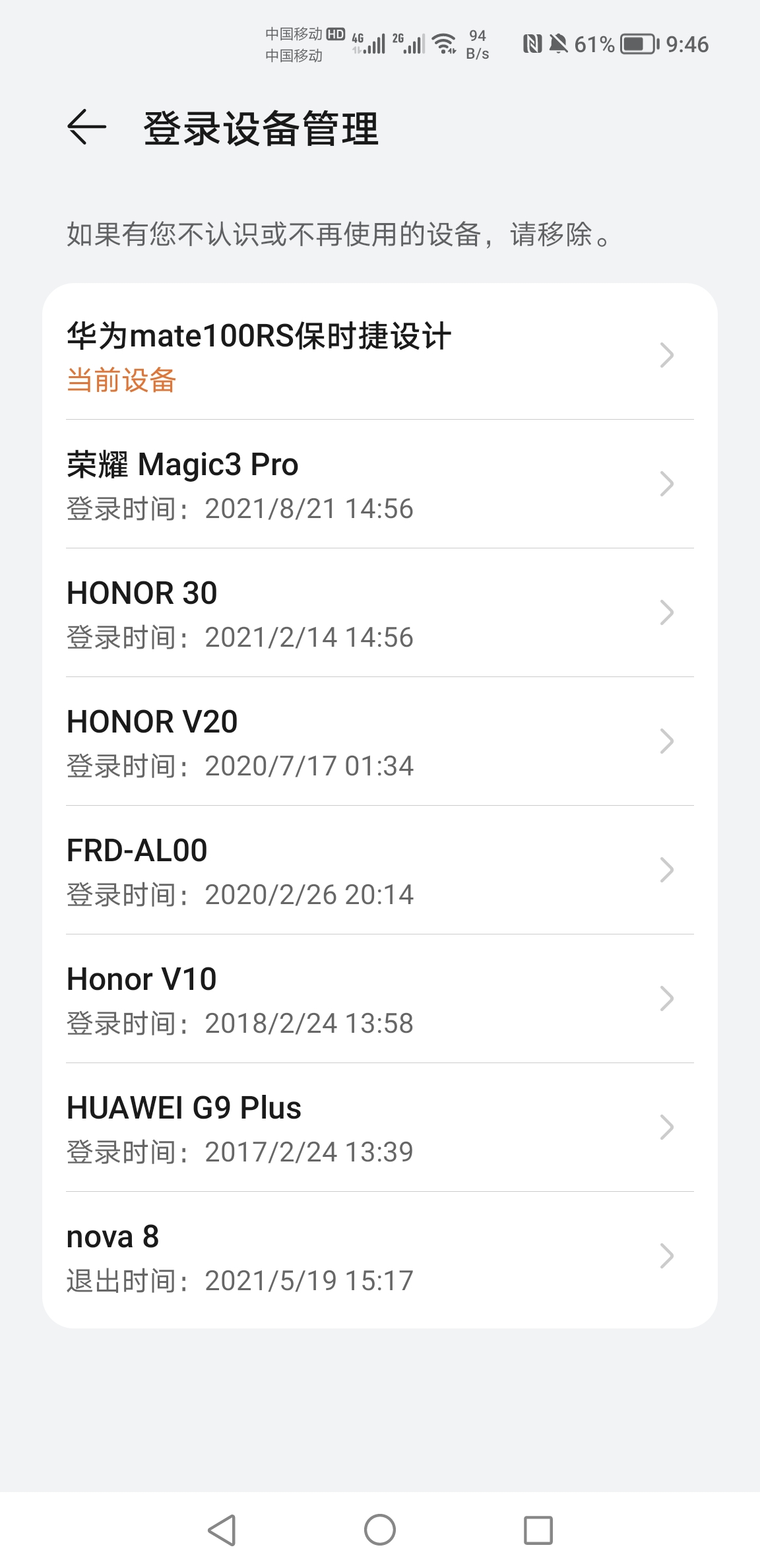Open the FRD-AL00 device entry

[380, 870]
